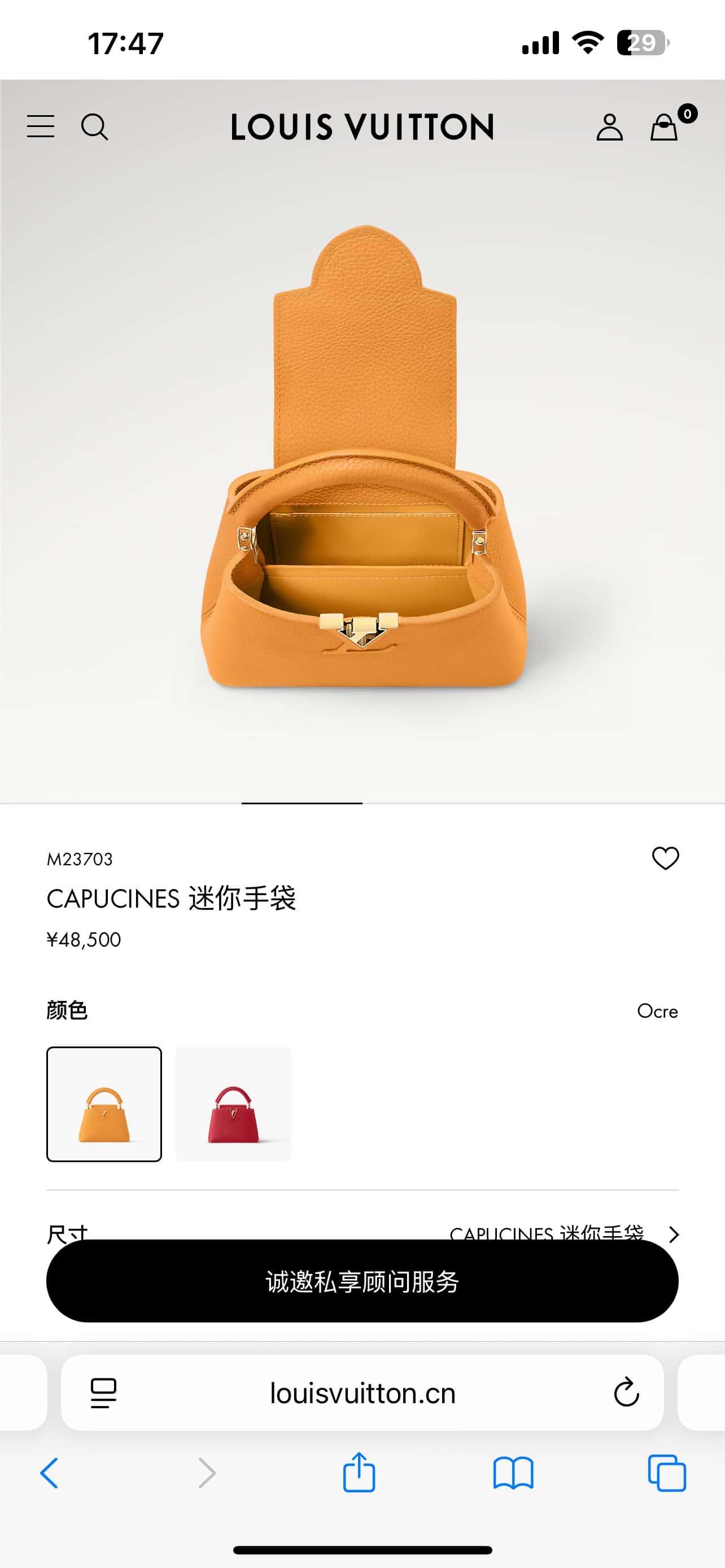Viewport: 725px width, 1568px height.
Task: Open the account profile icon
Action: pos(609,127)
